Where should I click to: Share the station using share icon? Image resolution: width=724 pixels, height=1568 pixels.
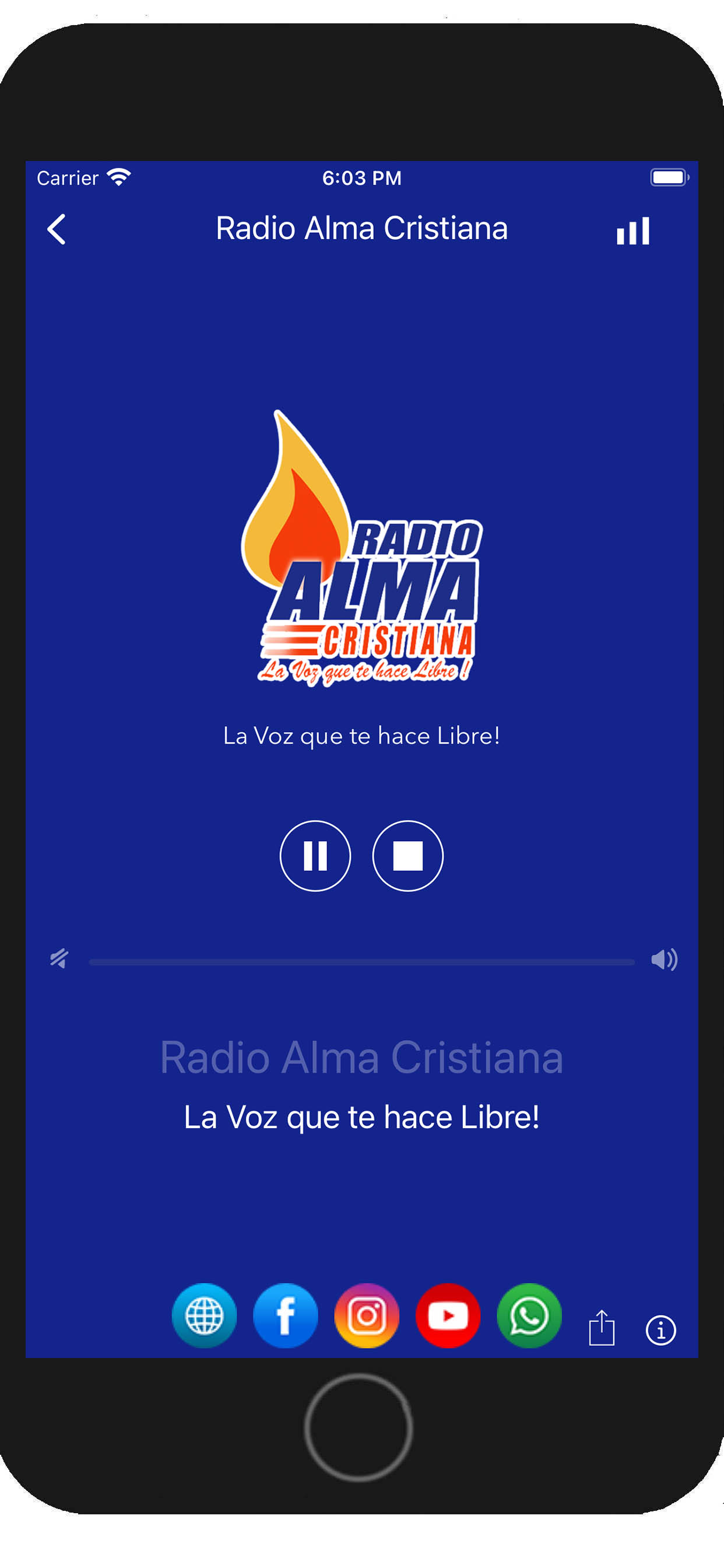(602, 1328)
